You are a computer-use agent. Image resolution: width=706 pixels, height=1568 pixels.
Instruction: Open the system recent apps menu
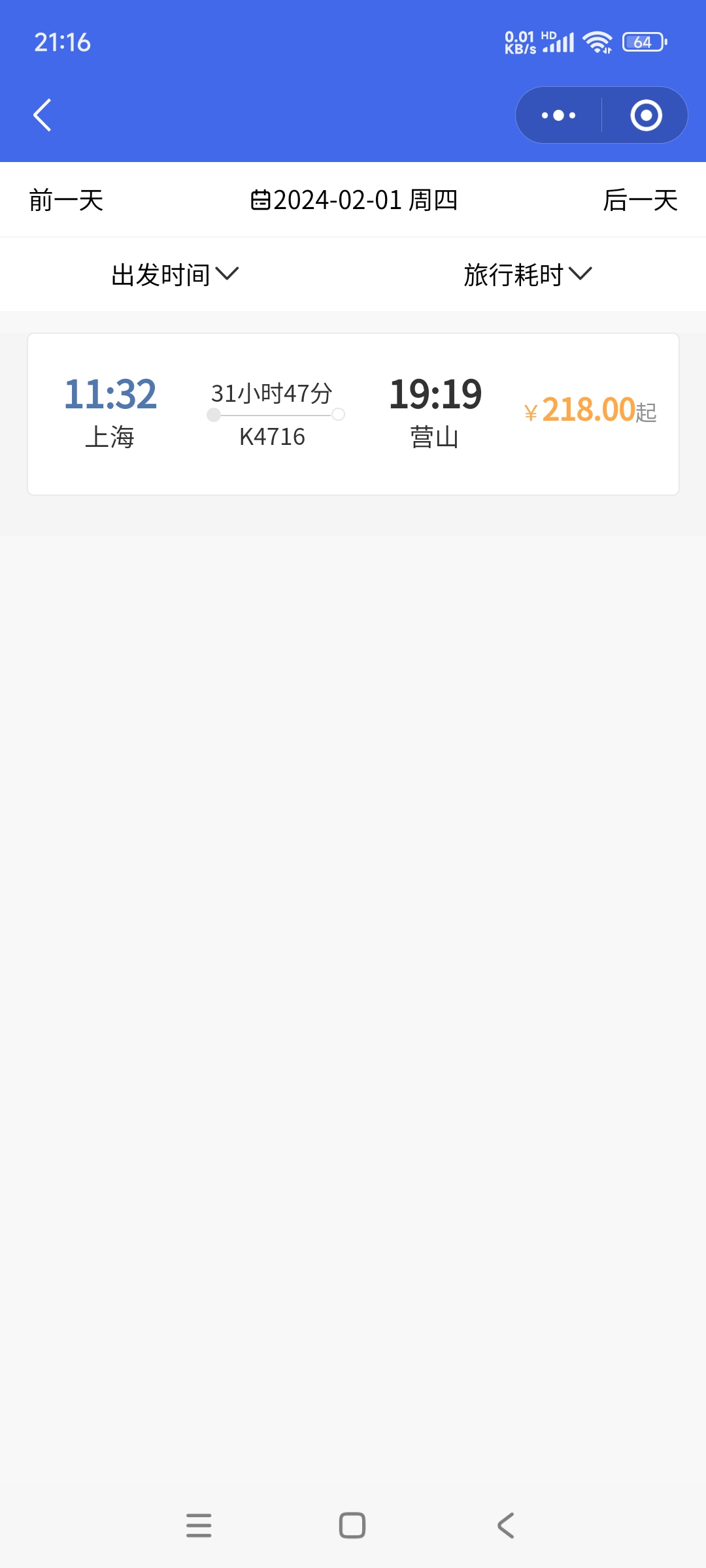coord(199,1526)
